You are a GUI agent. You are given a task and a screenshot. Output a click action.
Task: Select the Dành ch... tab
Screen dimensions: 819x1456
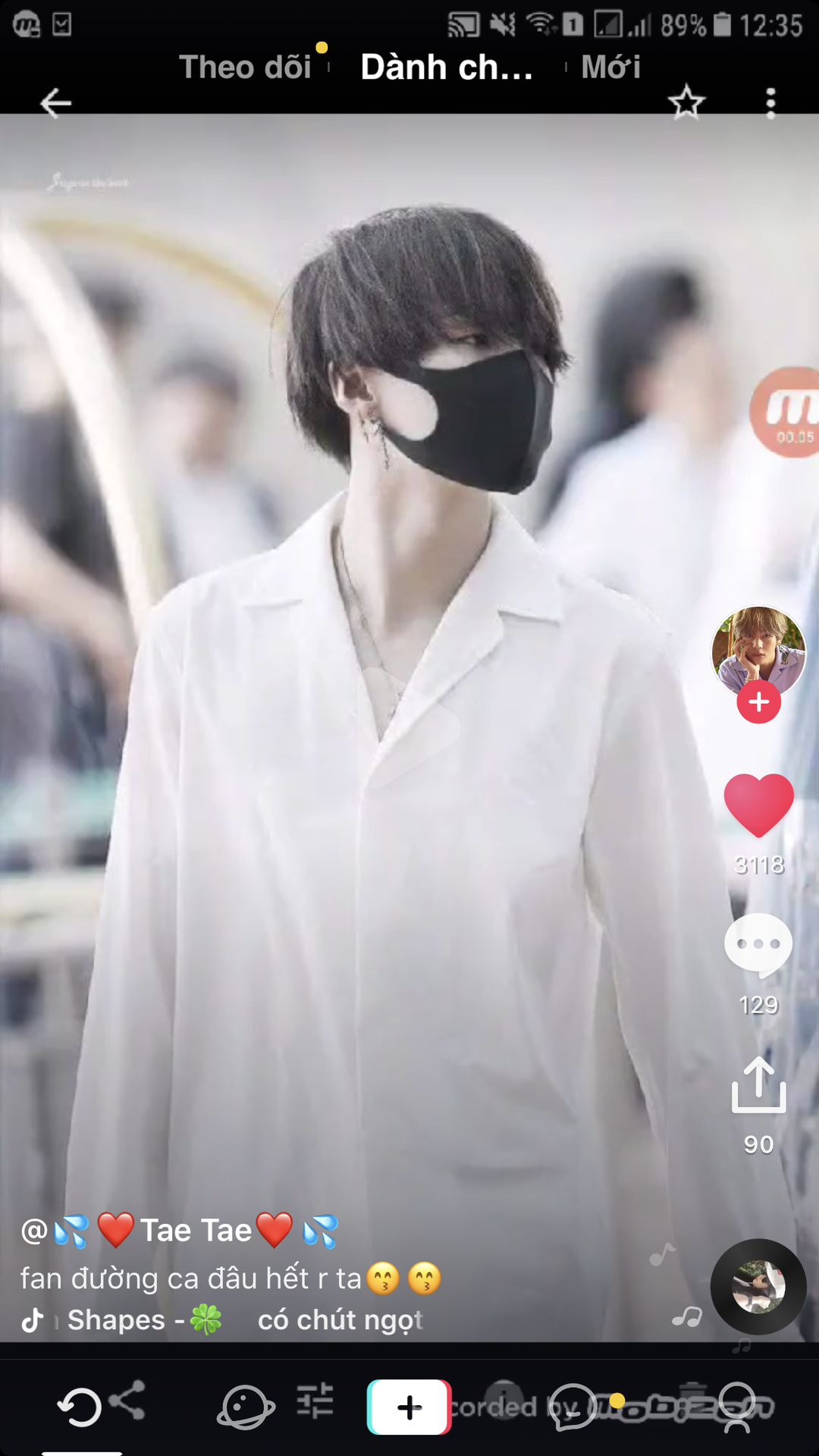[447, 67]
